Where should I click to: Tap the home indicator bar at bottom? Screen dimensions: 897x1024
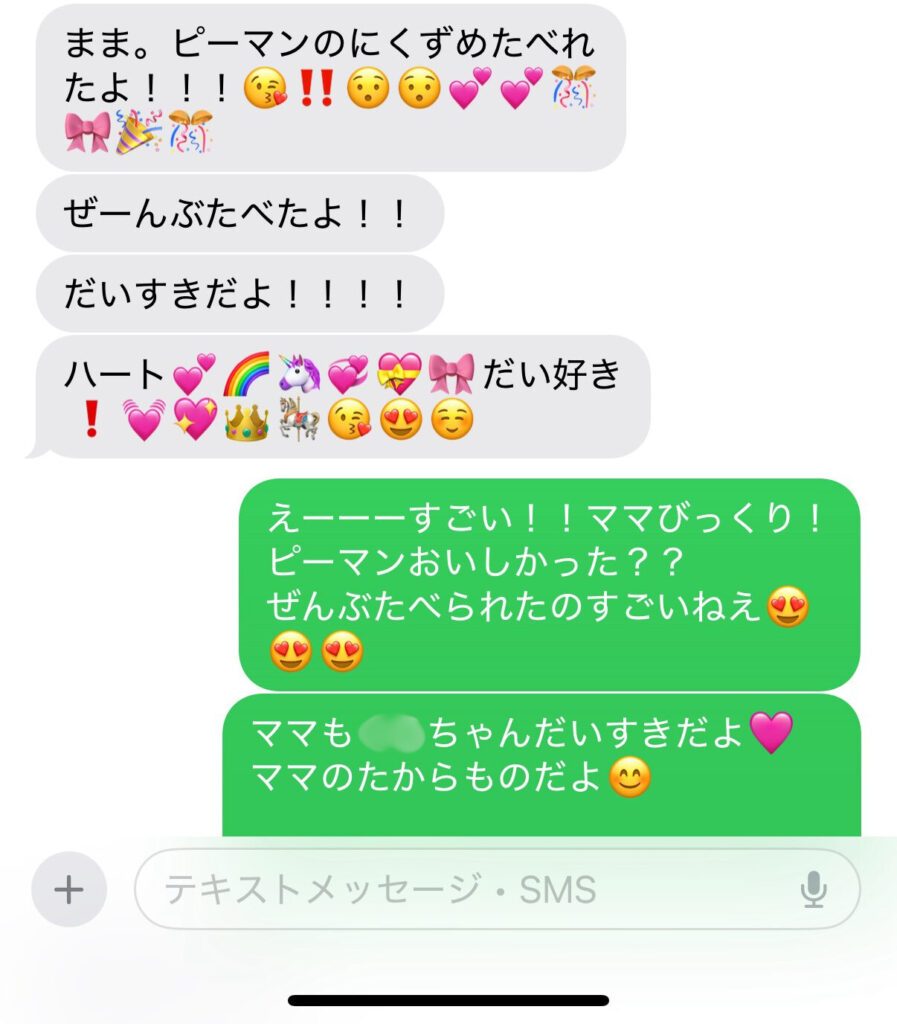[448, 998]
